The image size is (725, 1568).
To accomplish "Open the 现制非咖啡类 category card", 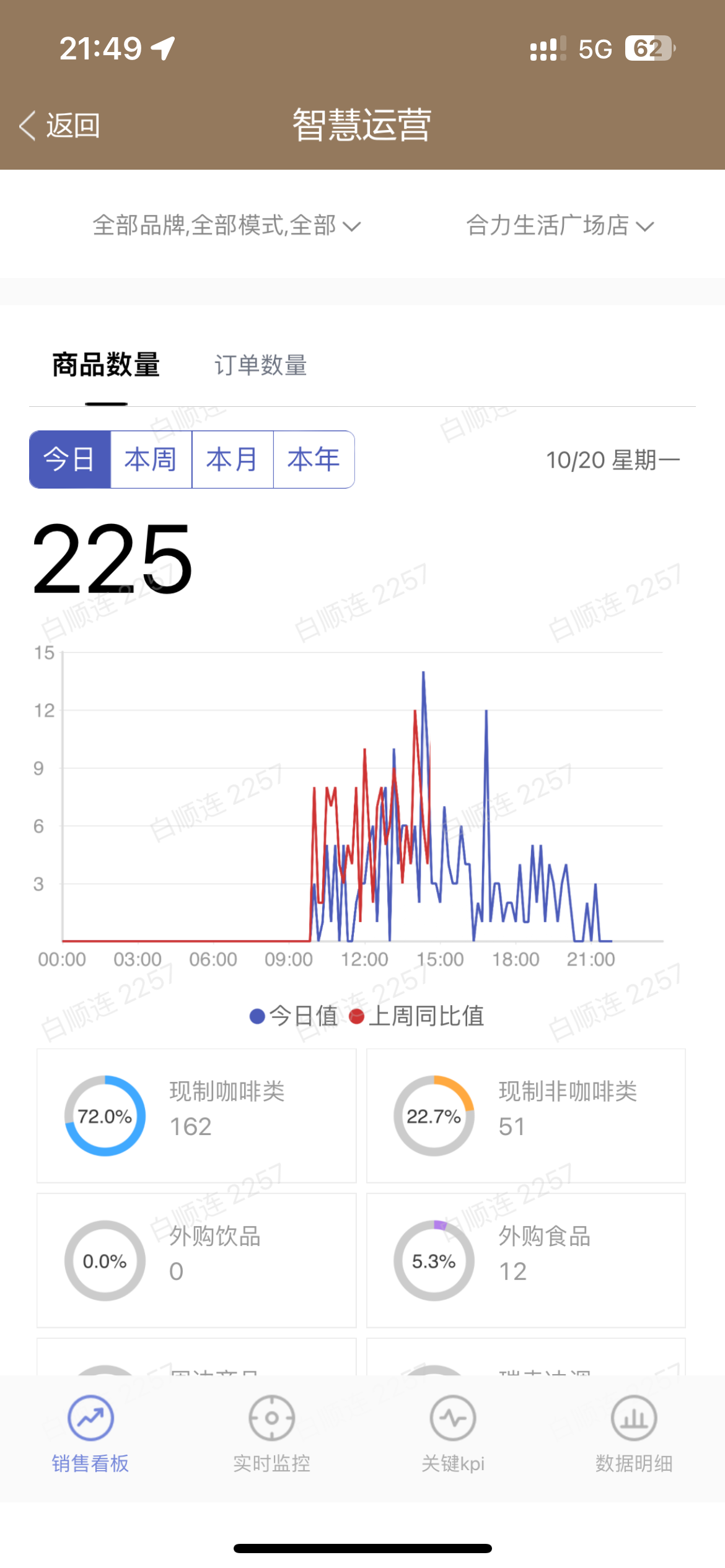I will [525, 1115].
